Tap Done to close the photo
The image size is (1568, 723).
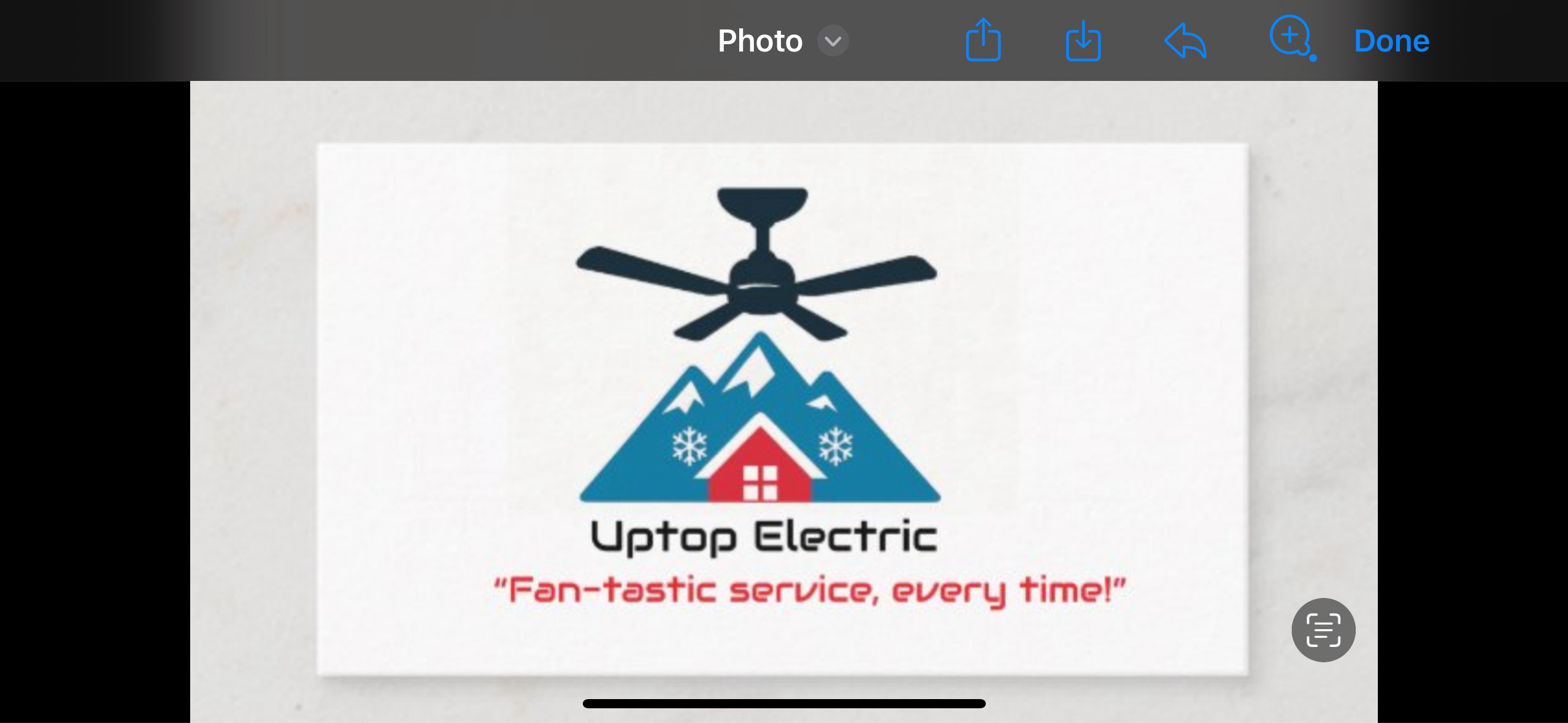pyautogui.click(x=1391, y=41)
